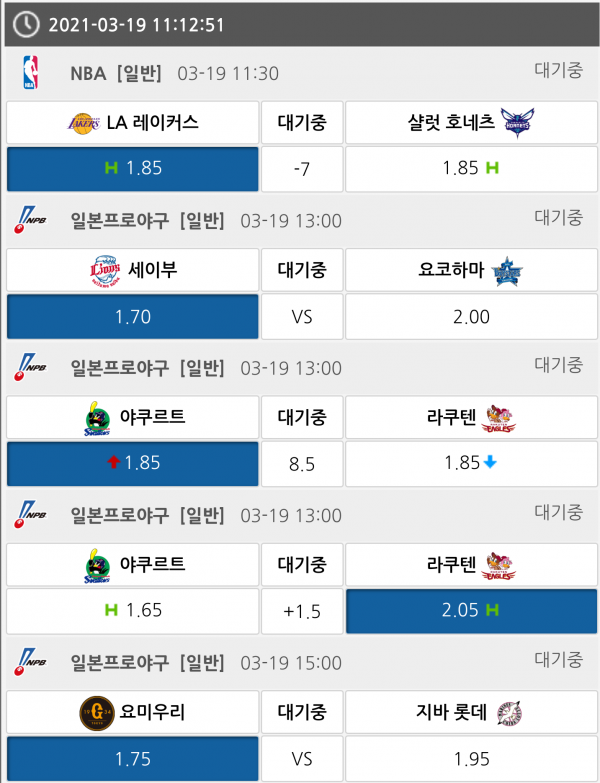Select the 1.85 under odds under 라쿠텐
The height and width of the screenshot is (783, 600).
tap(471, 463)
